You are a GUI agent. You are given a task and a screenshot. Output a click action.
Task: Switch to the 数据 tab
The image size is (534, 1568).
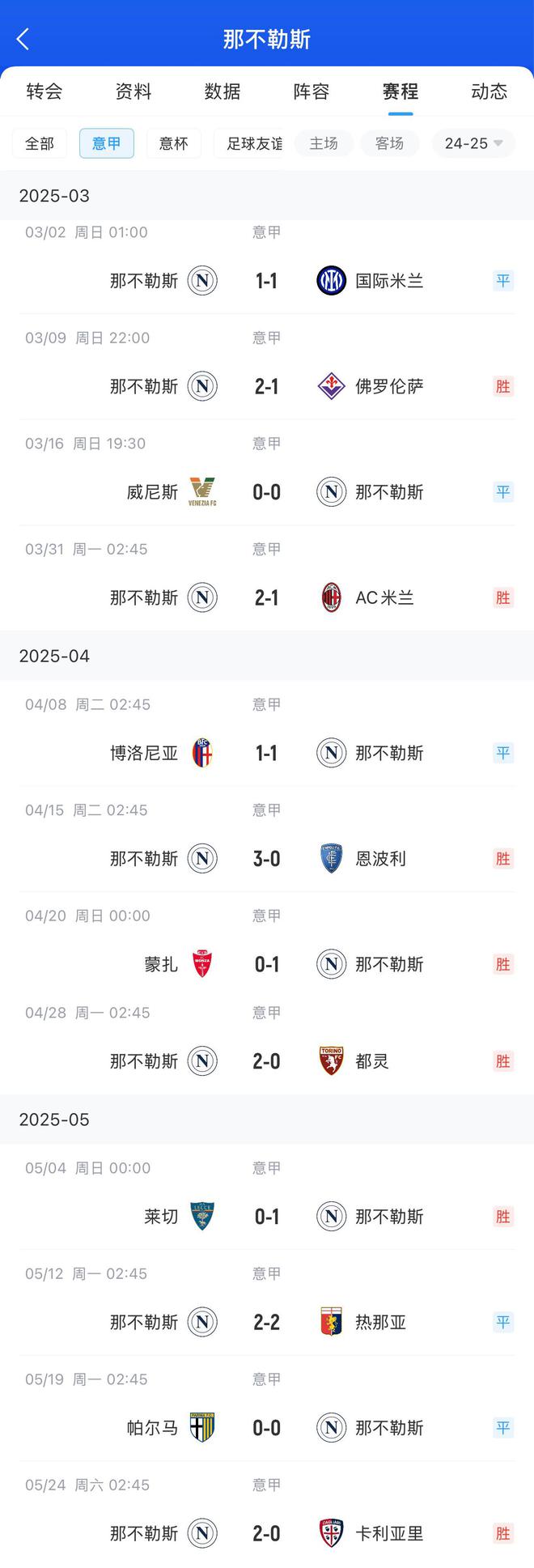(222, 91)
